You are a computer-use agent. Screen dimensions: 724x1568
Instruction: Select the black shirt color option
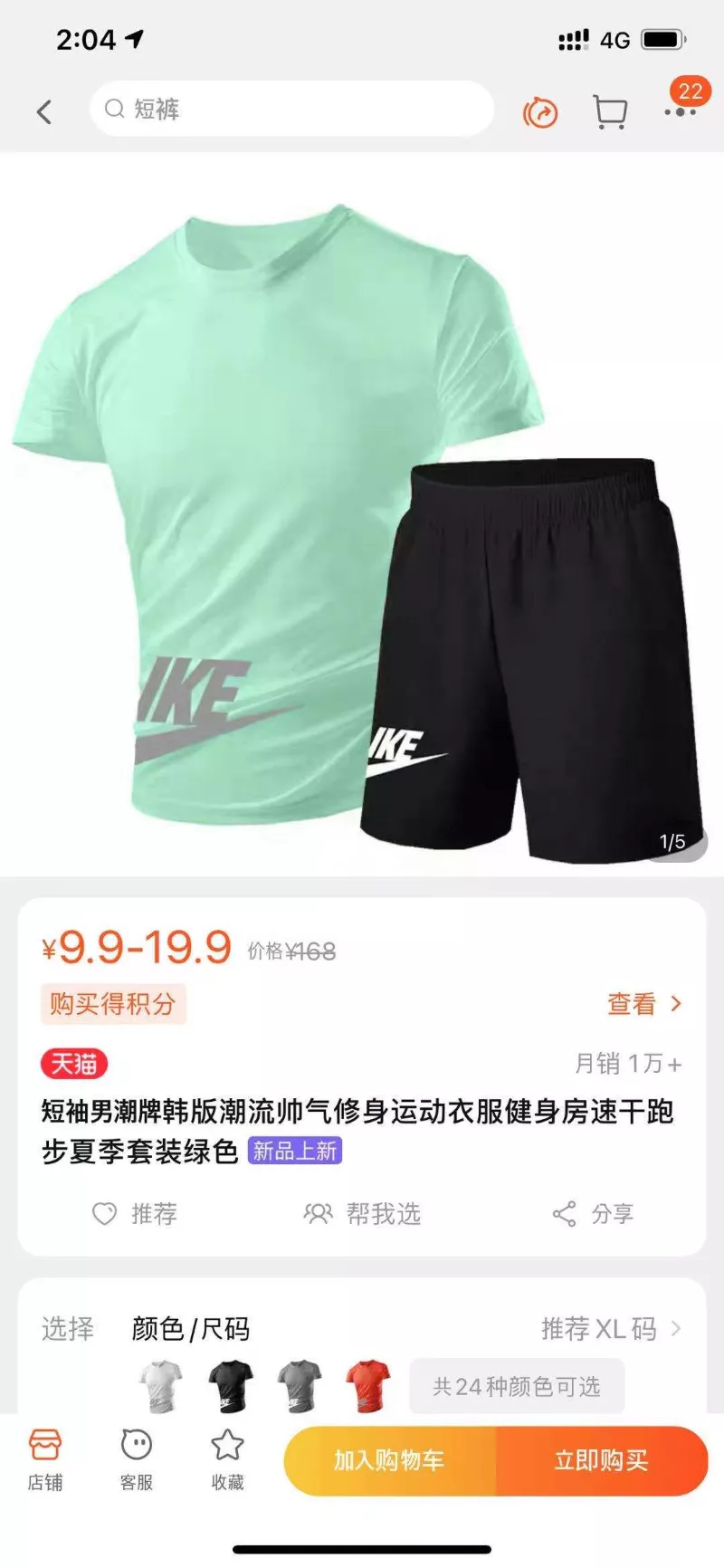coord(230,1385)
